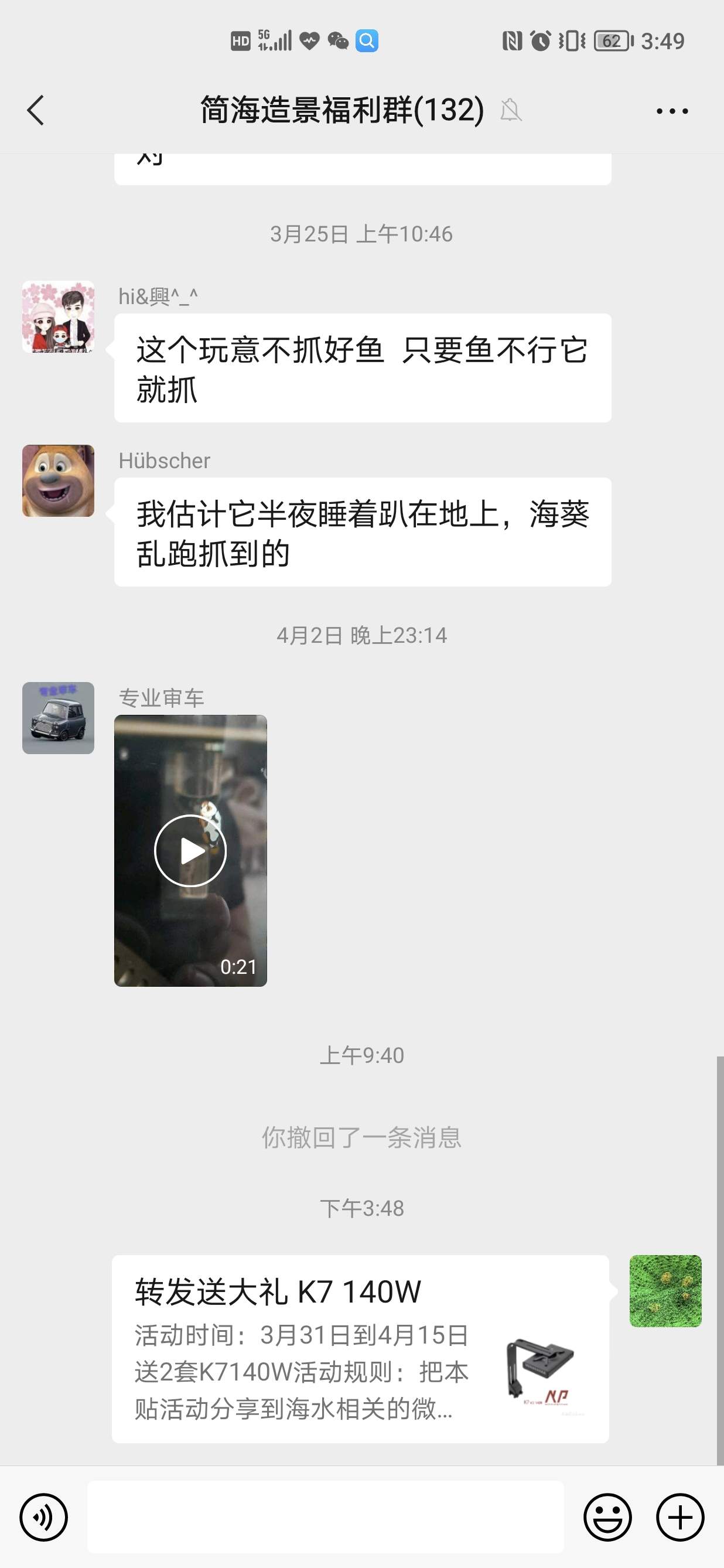View Hübscher's profile via bear avatar
This screenshot has width=724, height=1568.
pyautogui.click(x=59, y=481)
